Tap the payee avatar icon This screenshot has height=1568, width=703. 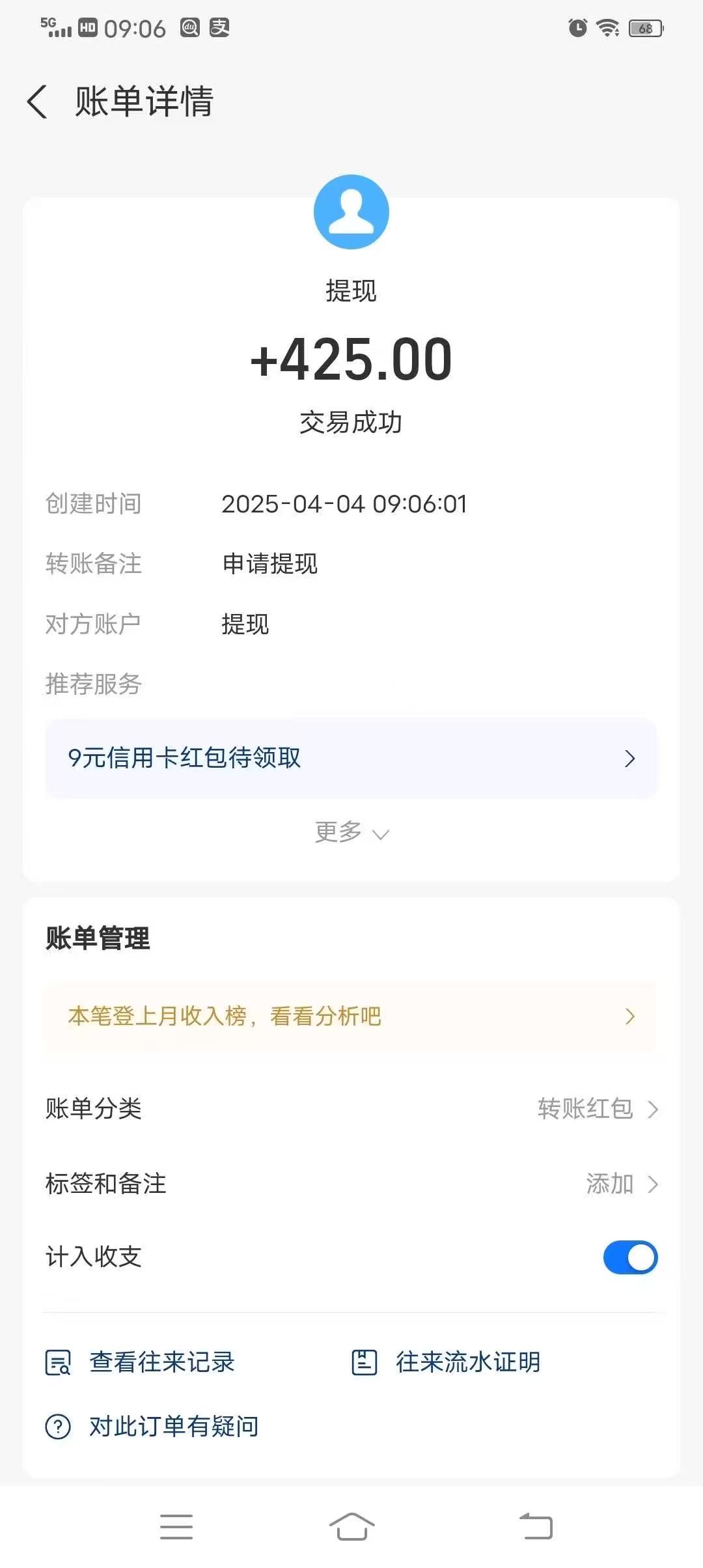pyautogui.click(x=351, y=212)
